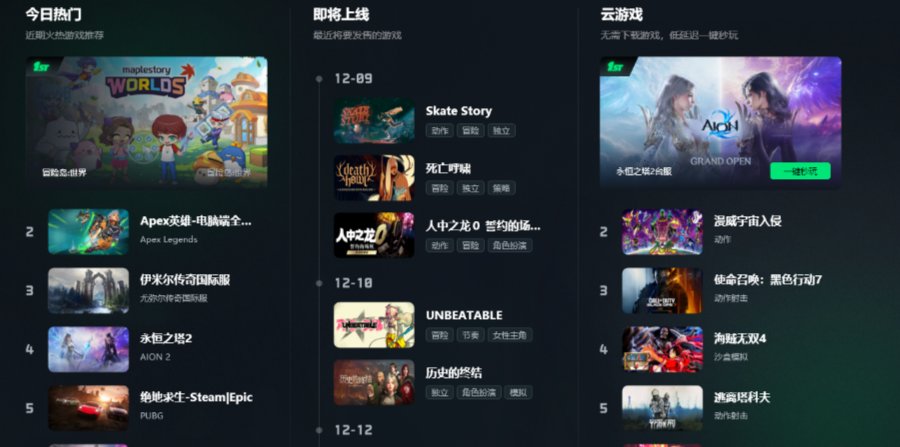Screen dimensions: 900x447
Task: Open cloud game 逃离塔科夫
Action: coord(742,397)
